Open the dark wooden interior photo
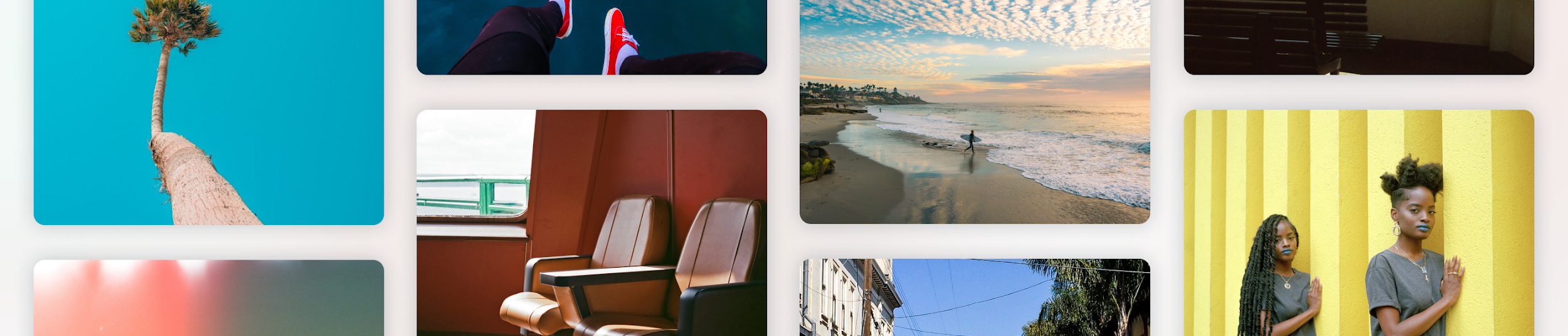 pos(1359,37)
